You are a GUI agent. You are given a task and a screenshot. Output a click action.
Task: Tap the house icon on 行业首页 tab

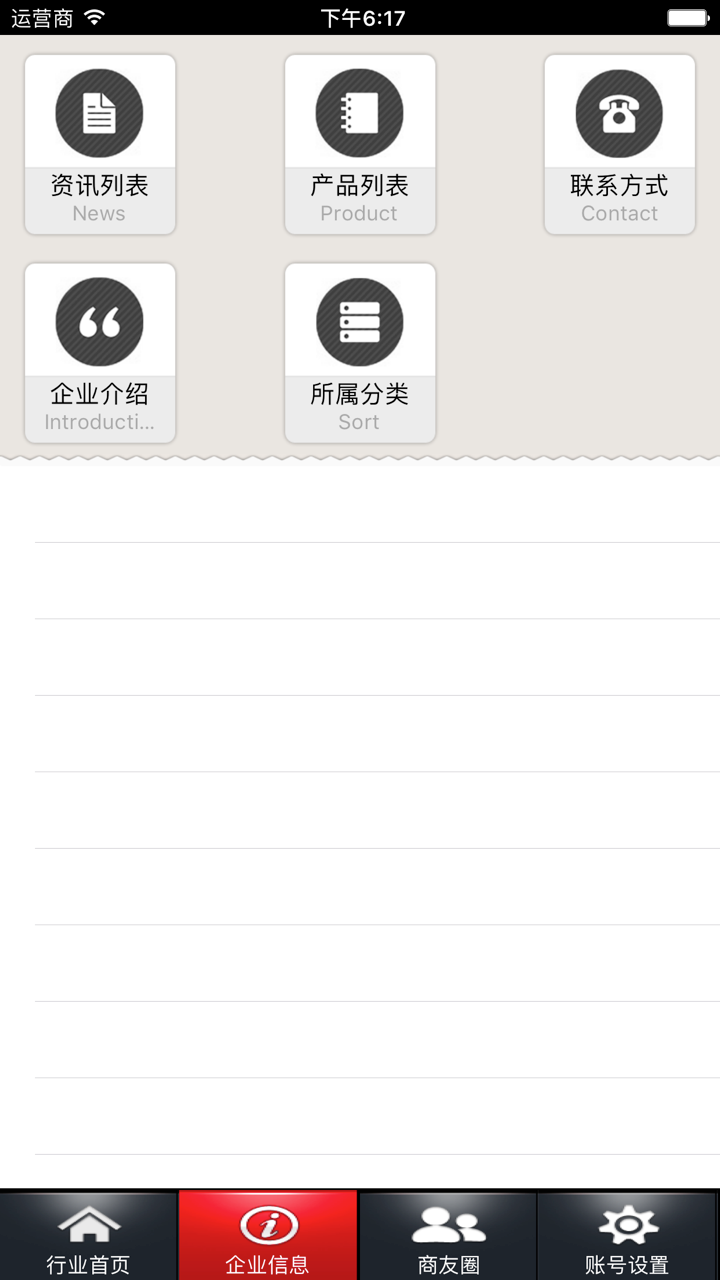[90, 1222]
